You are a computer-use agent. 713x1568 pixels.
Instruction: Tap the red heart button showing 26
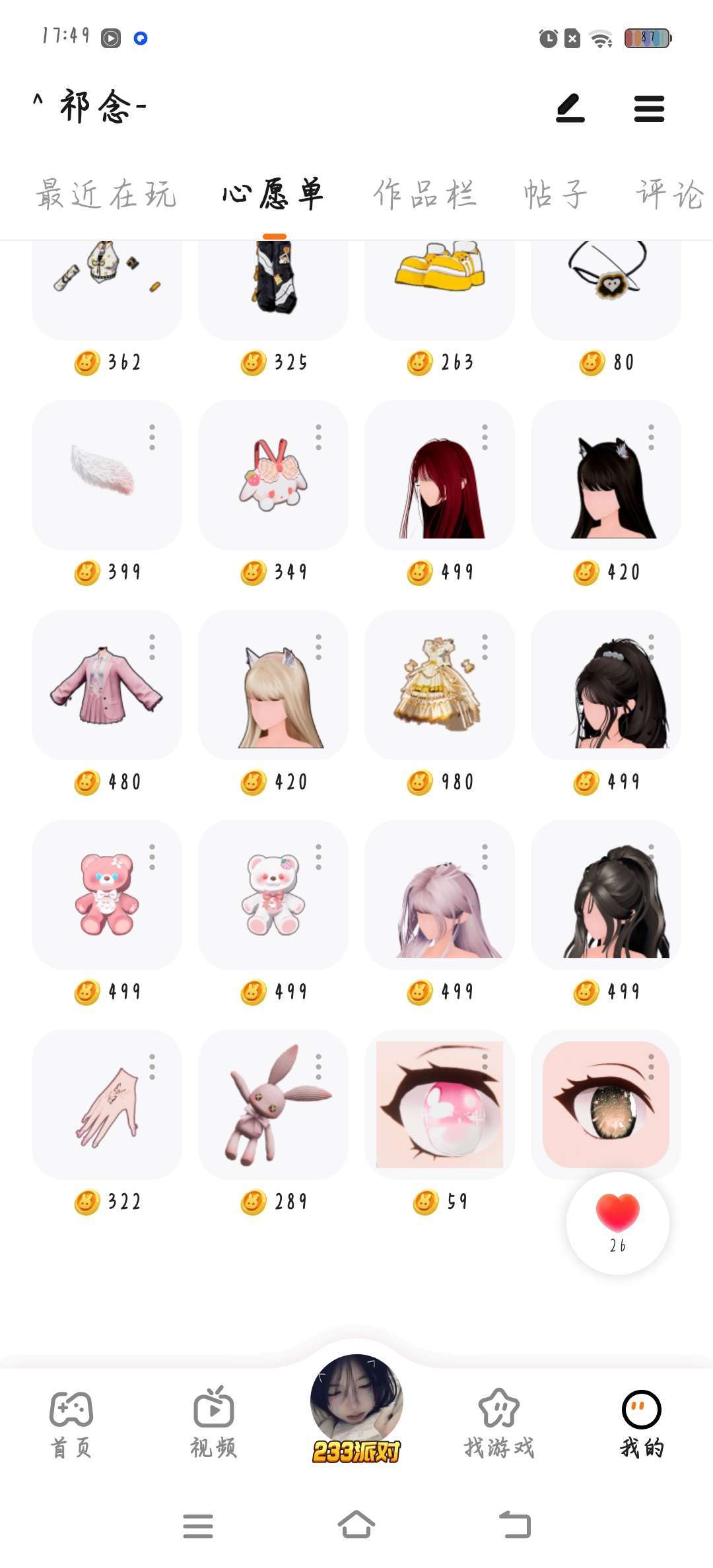pyautogui.click(x=617, y=1222)
